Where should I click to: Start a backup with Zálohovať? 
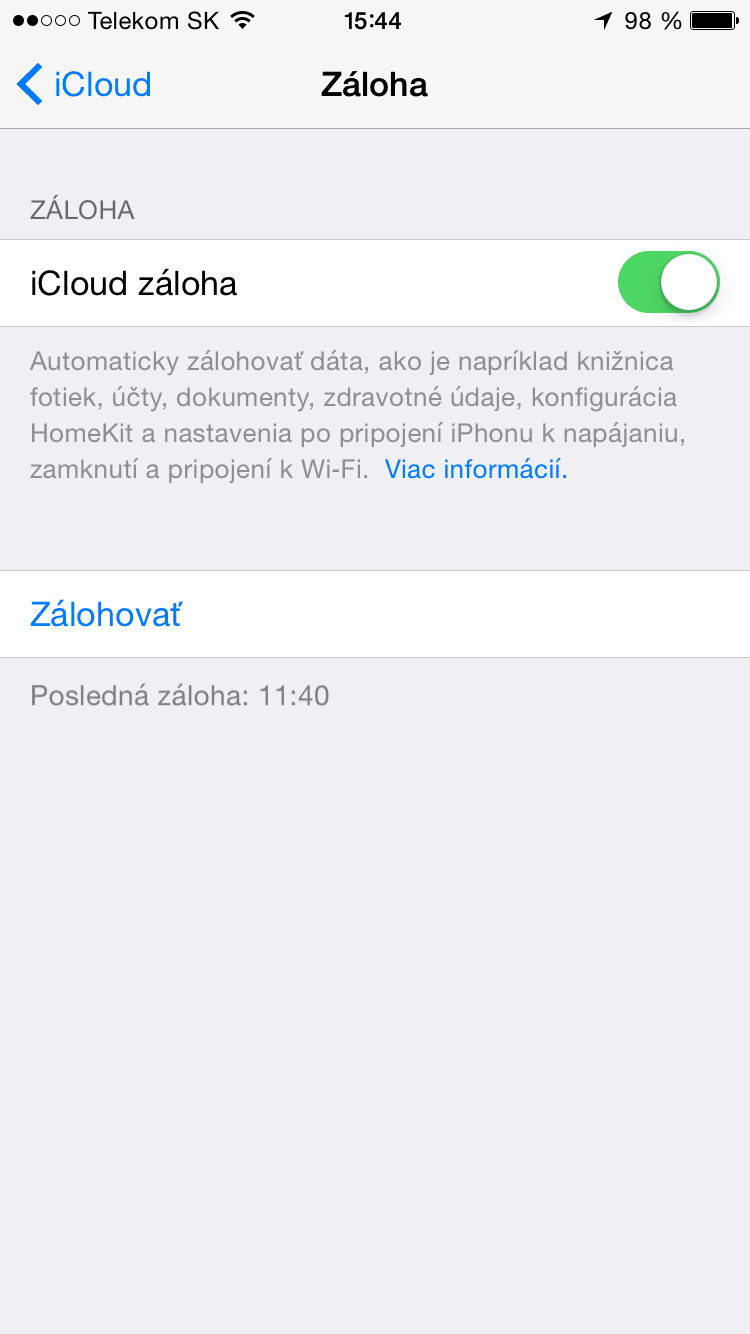[106, 614]
